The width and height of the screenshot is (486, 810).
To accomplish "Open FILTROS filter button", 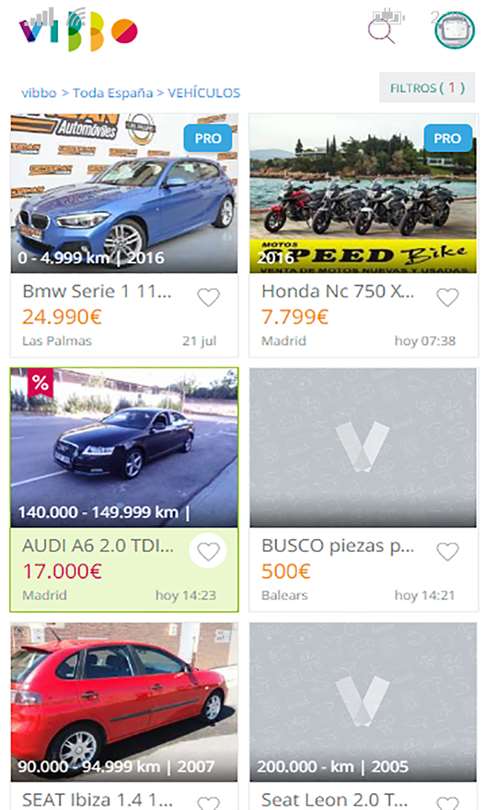I will [427, 87].
